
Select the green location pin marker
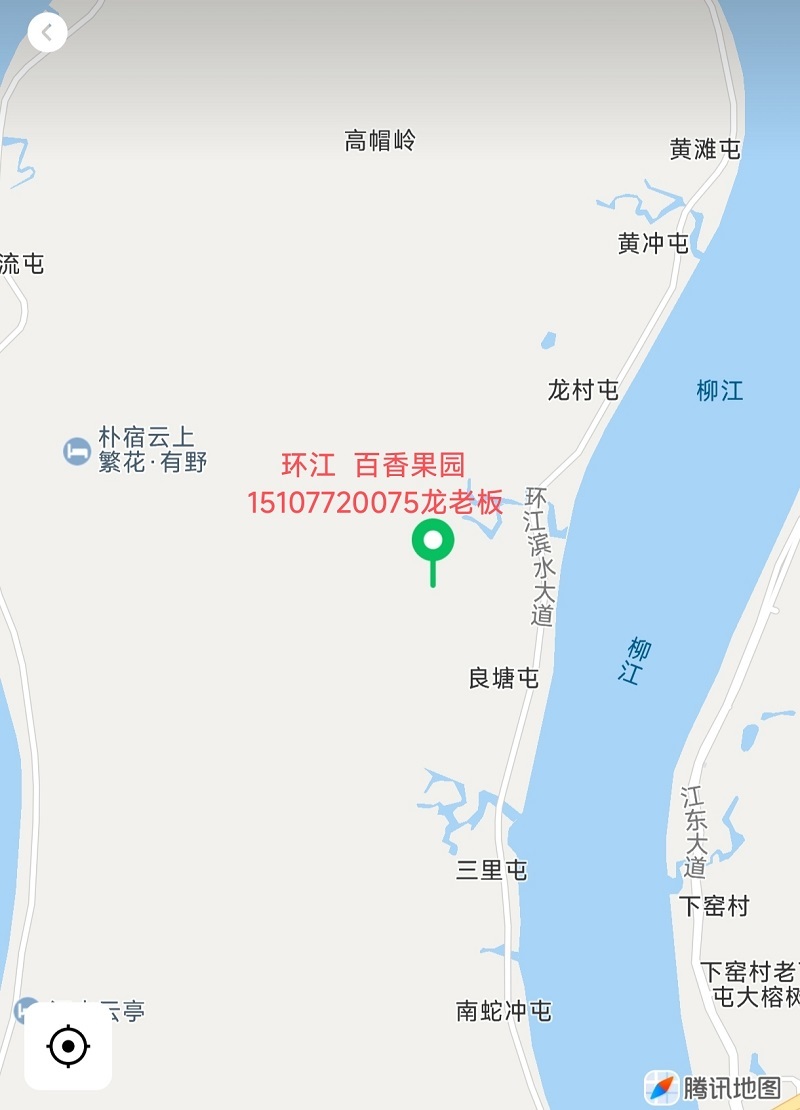click(433, 545)
